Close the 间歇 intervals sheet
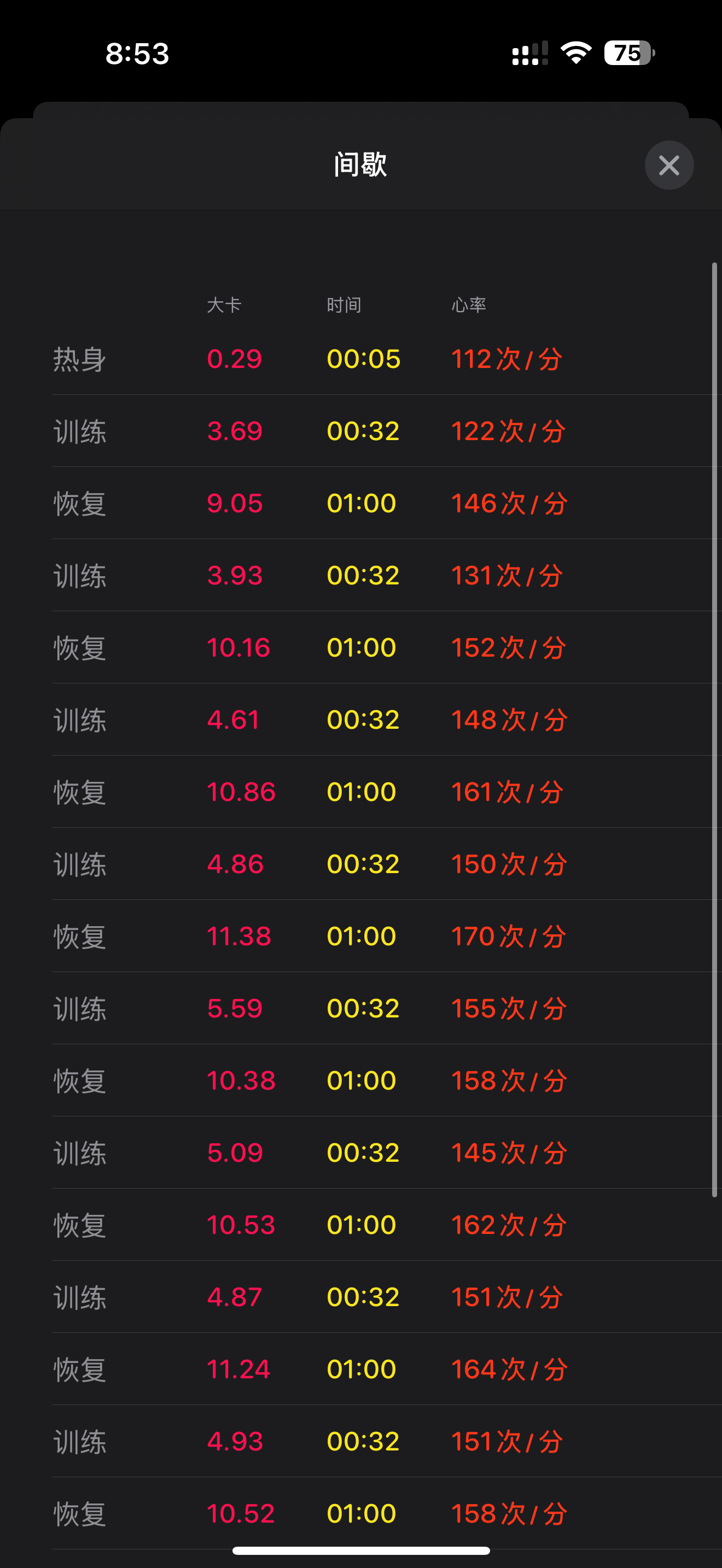The height and width of the screenshot is (1568, 722). pyautogui.click(x=668, y=165)
